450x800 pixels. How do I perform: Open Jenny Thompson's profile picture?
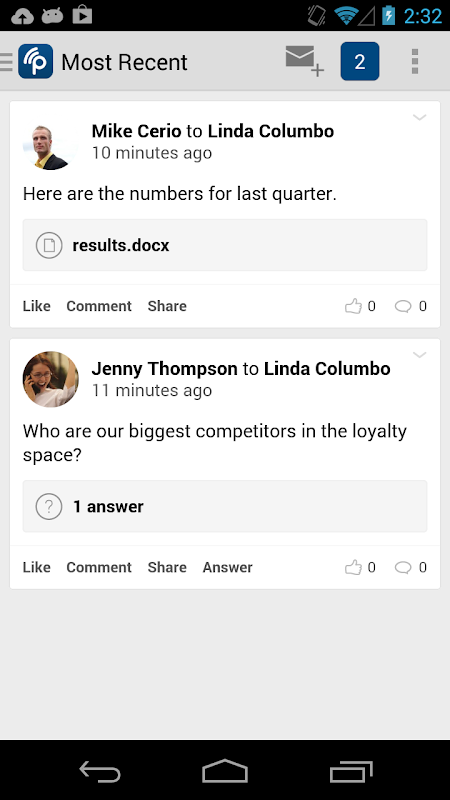[51, 379]
